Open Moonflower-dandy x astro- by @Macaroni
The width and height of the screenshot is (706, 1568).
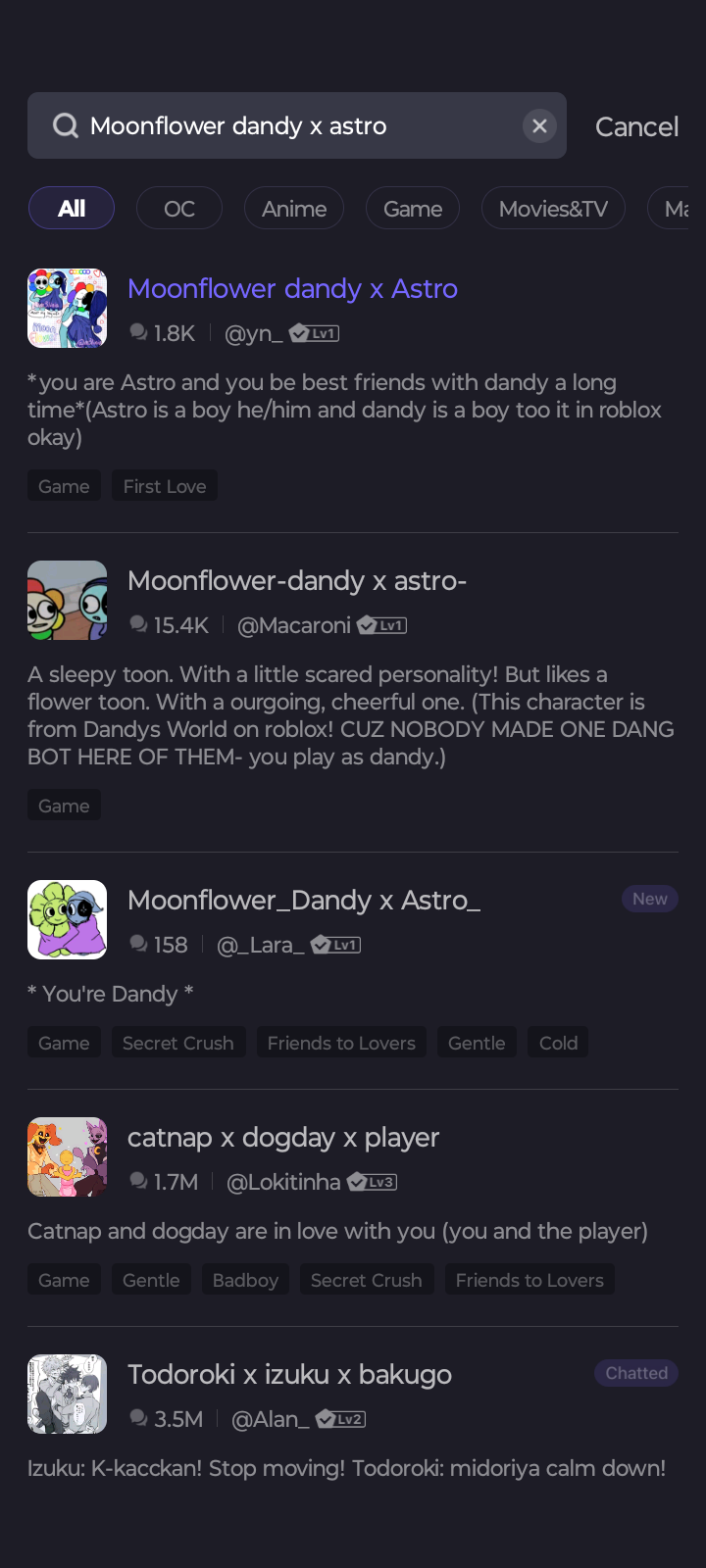pos(296,581)
